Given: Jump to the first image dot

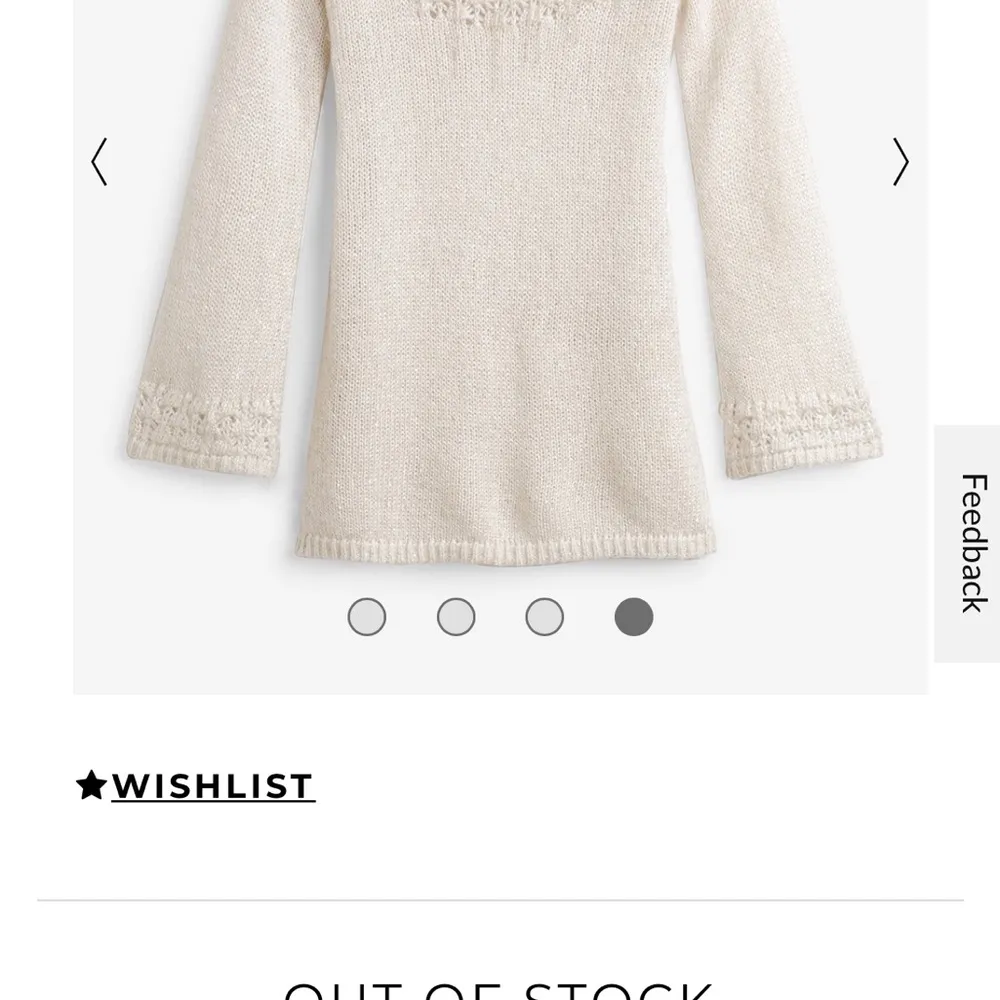Looking at the screenshot, I should click(367, 617).
